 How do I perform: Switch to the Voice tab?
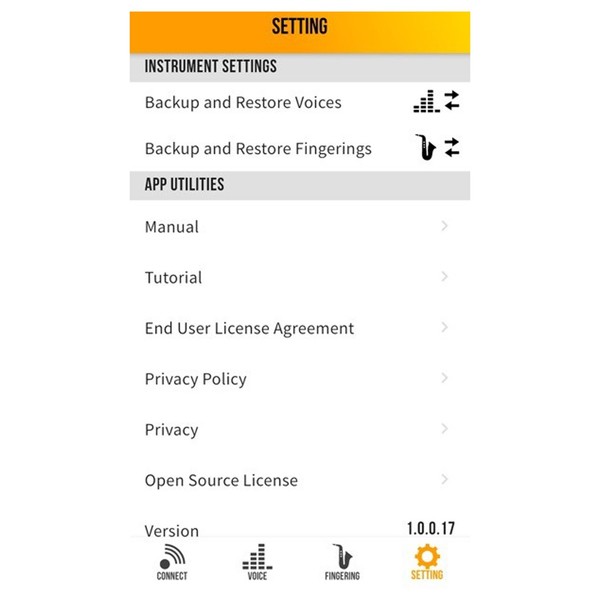point(257,562)
